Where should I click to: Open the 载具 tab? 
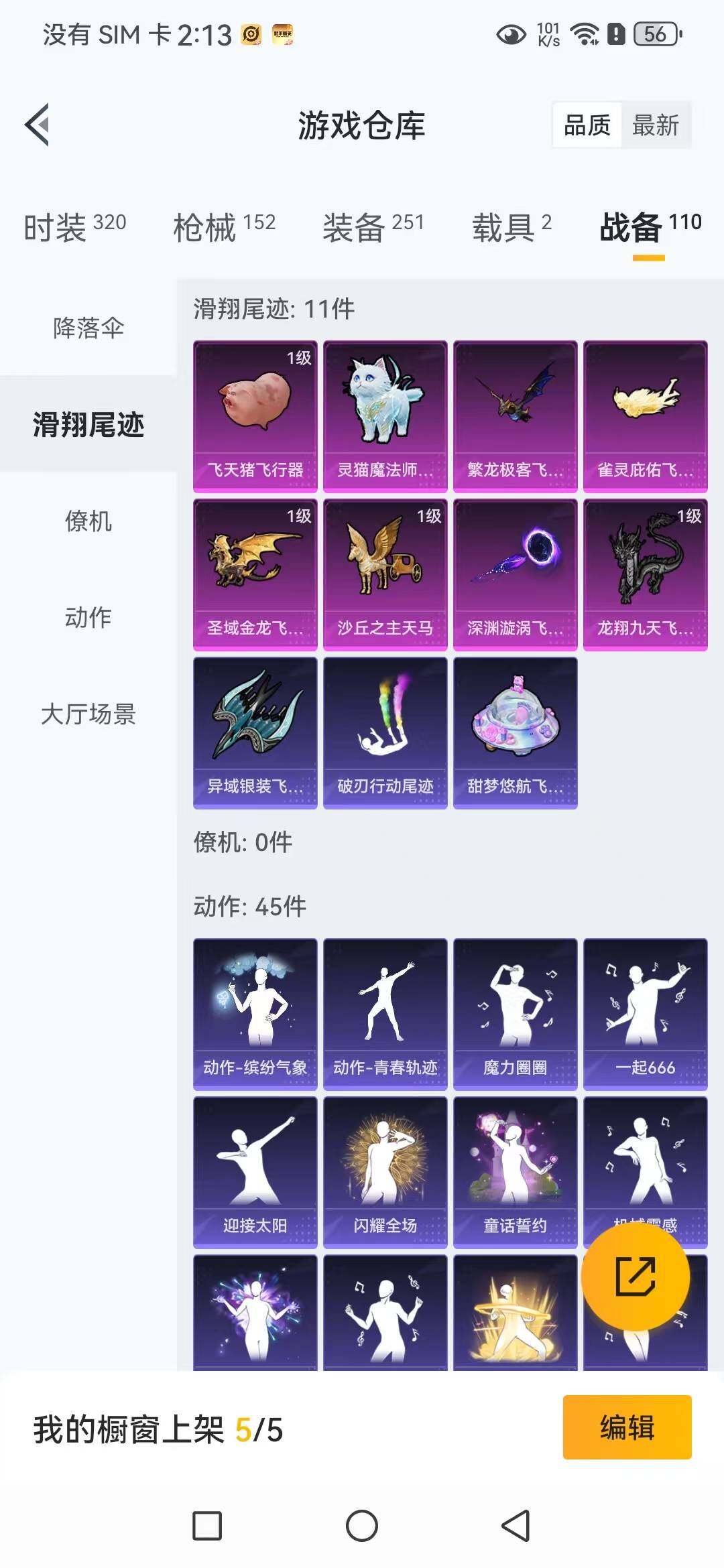[511, 227]
